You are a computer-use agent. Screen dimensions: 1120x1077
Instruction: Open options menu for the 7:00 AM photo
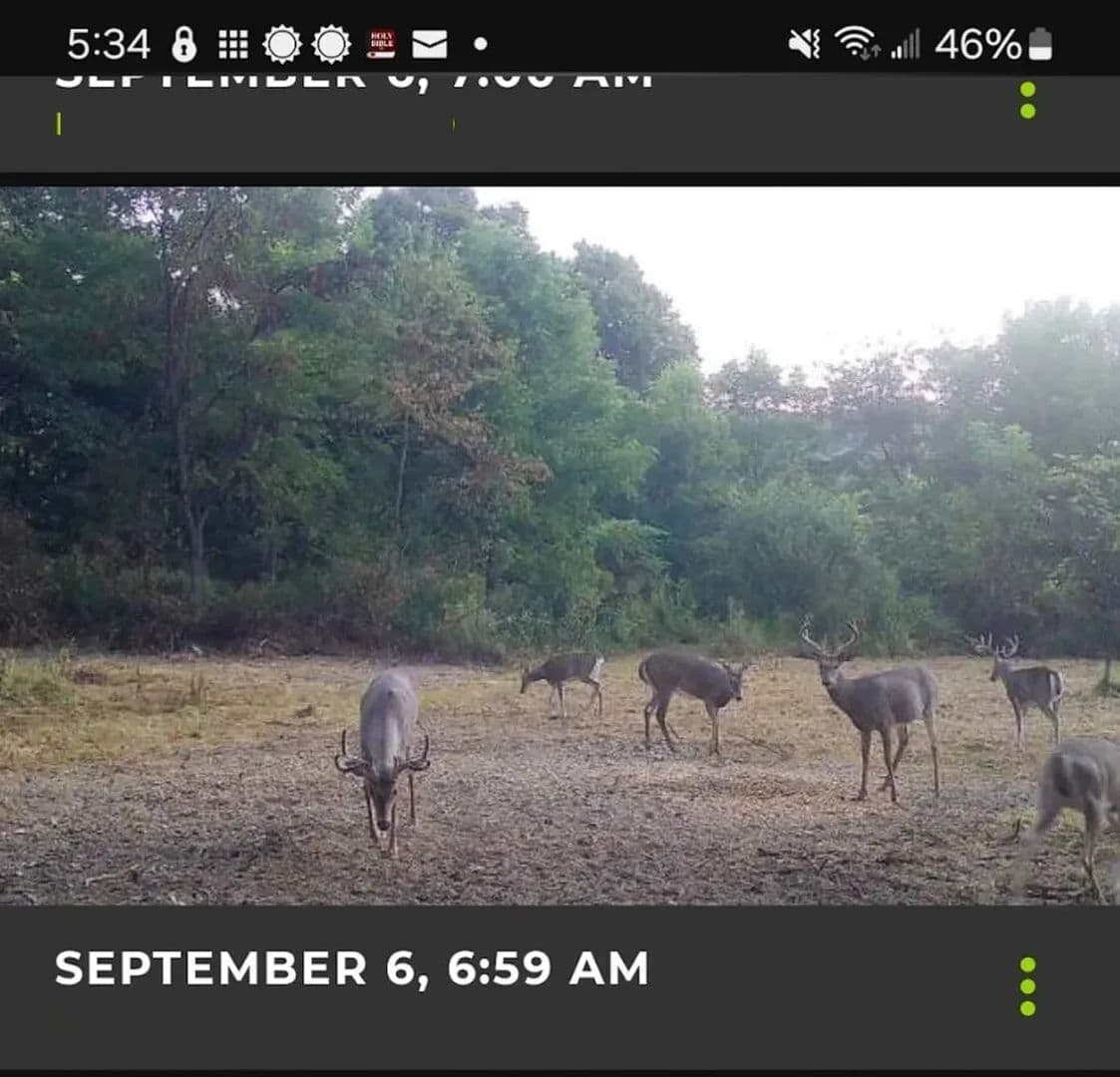[1027, 100]
